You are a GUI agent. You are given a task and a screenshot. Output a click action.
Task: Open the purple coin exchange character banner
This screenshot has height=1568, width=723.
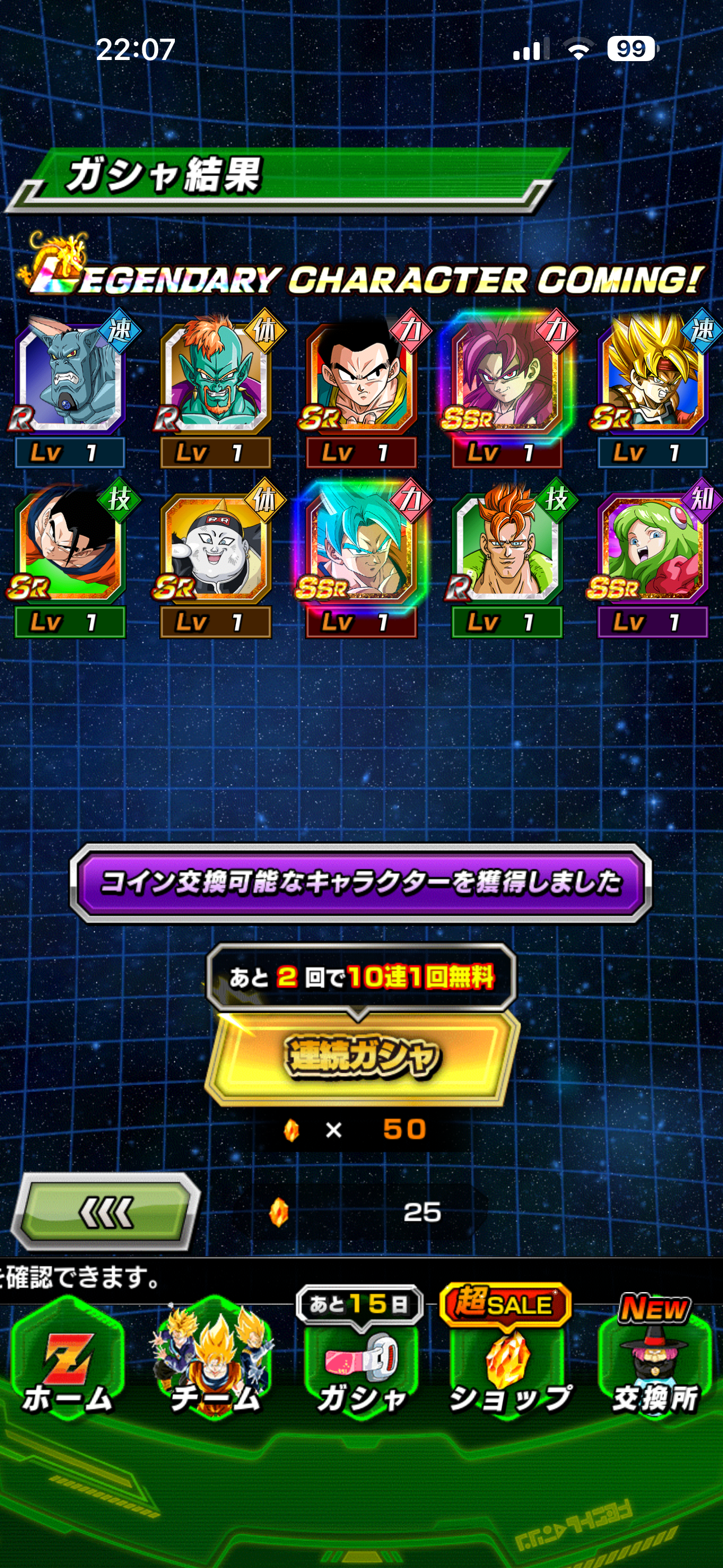[x=361, y=883]
